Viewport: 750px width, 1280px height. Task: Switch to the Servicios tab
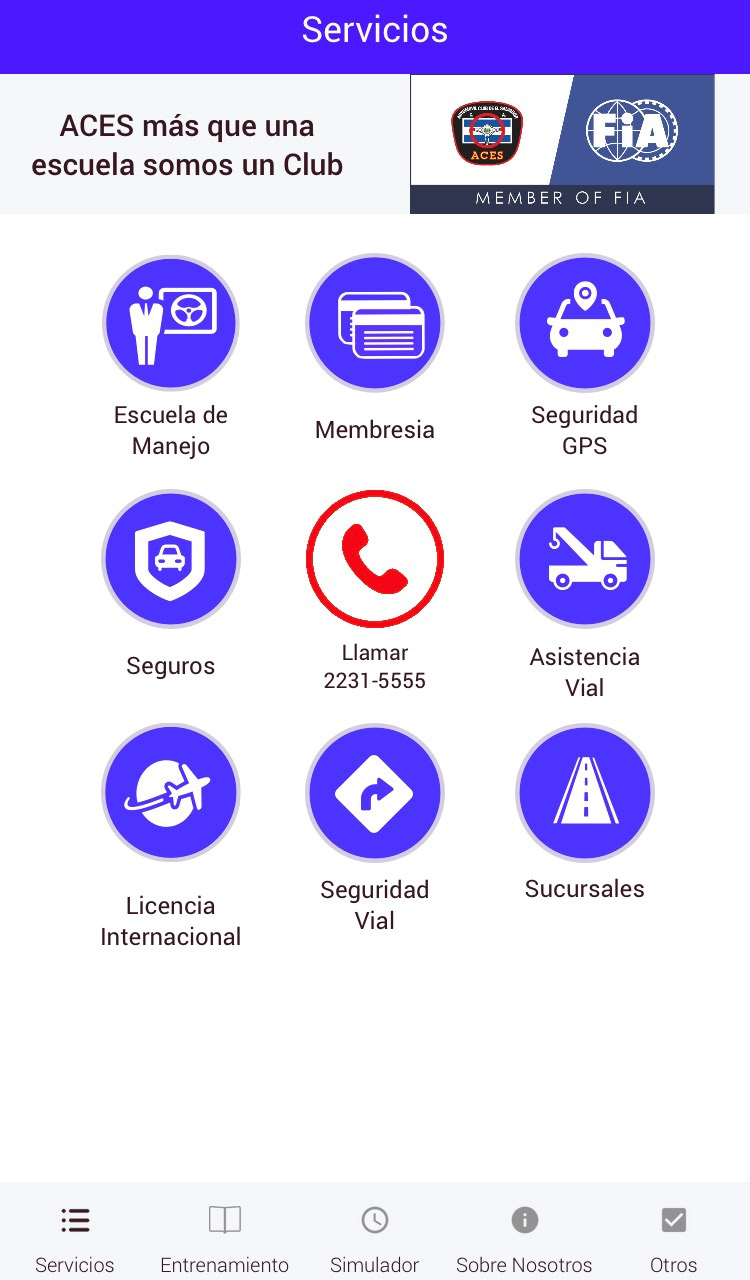(x=75, y=1237)
